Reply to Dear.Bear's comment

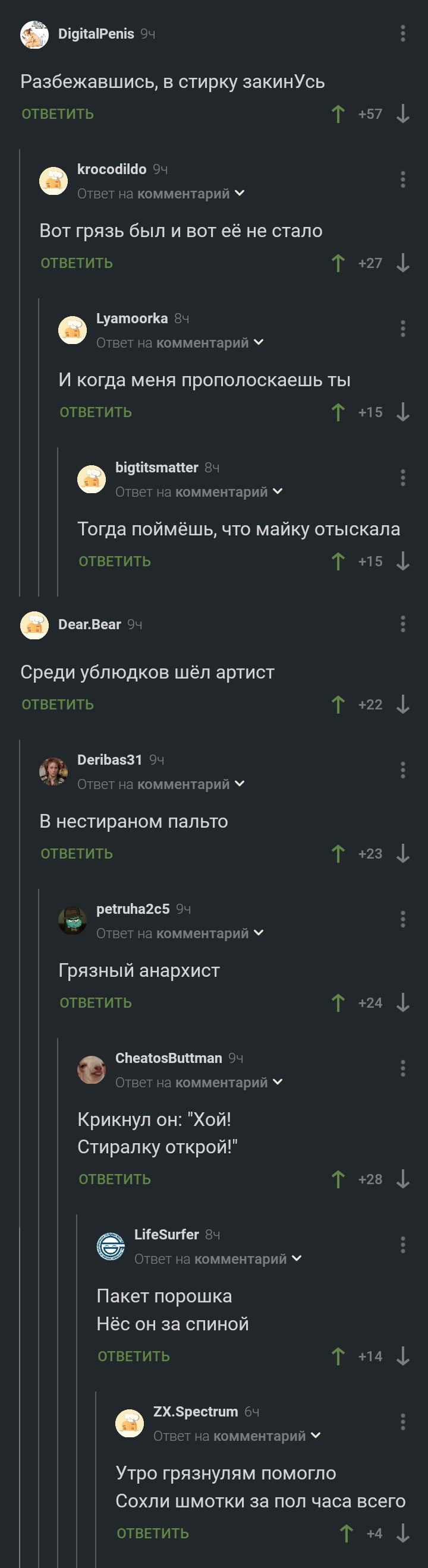(x=58, y=704)
